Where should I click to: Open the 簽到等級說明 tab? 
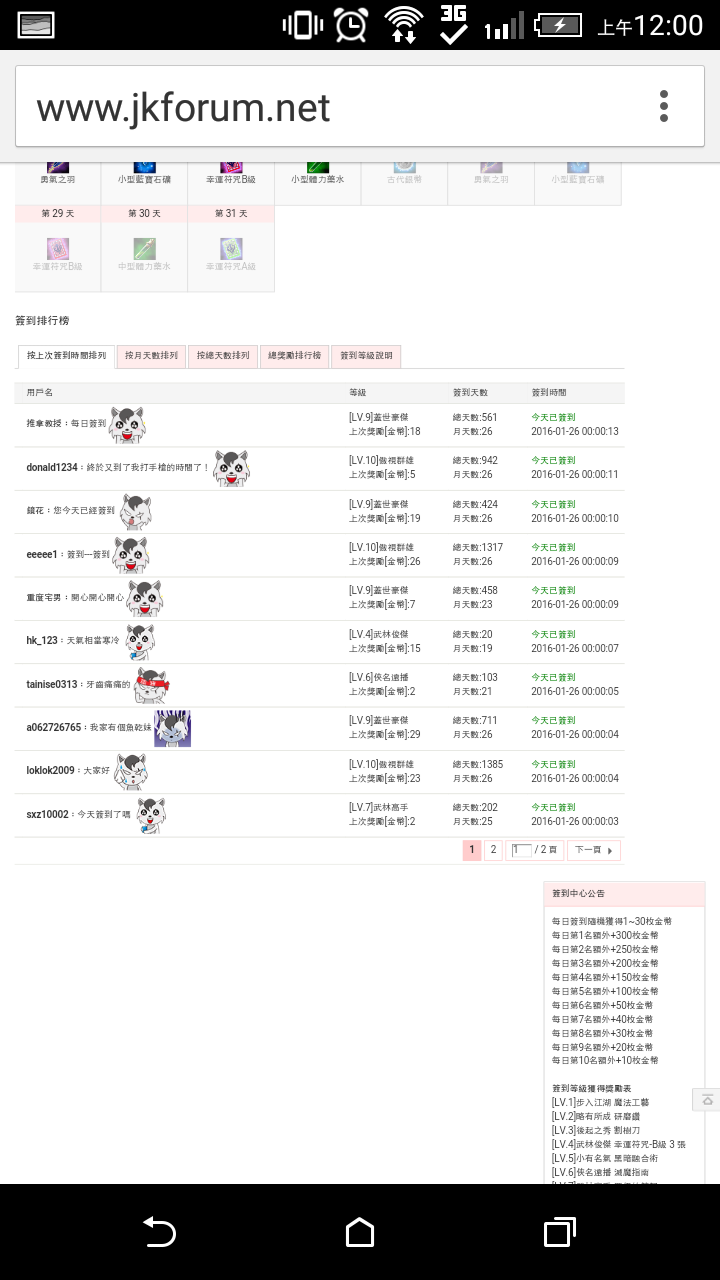(366, 356)
